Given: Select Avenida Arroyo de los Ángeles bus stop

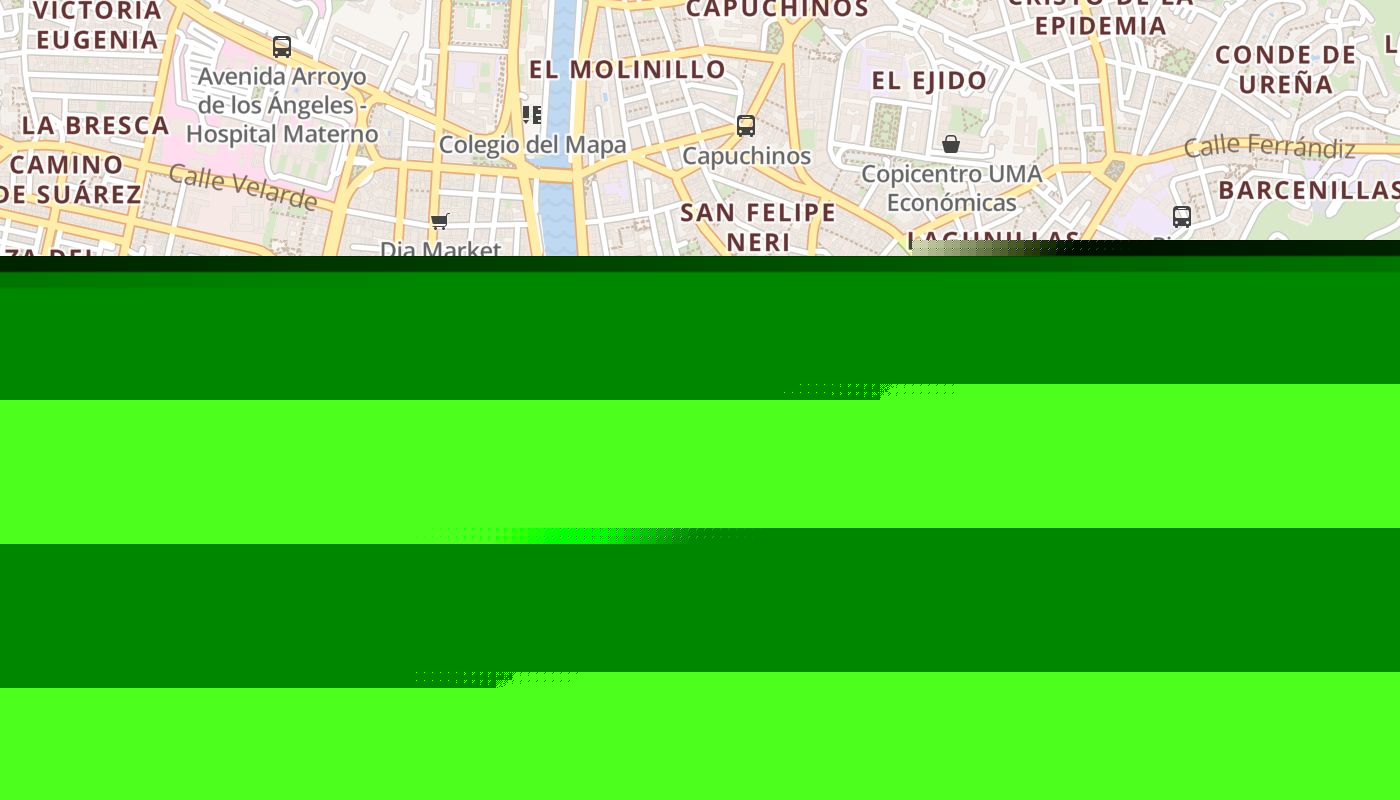Looking at the screenshot, I should [x=282, y=47].
